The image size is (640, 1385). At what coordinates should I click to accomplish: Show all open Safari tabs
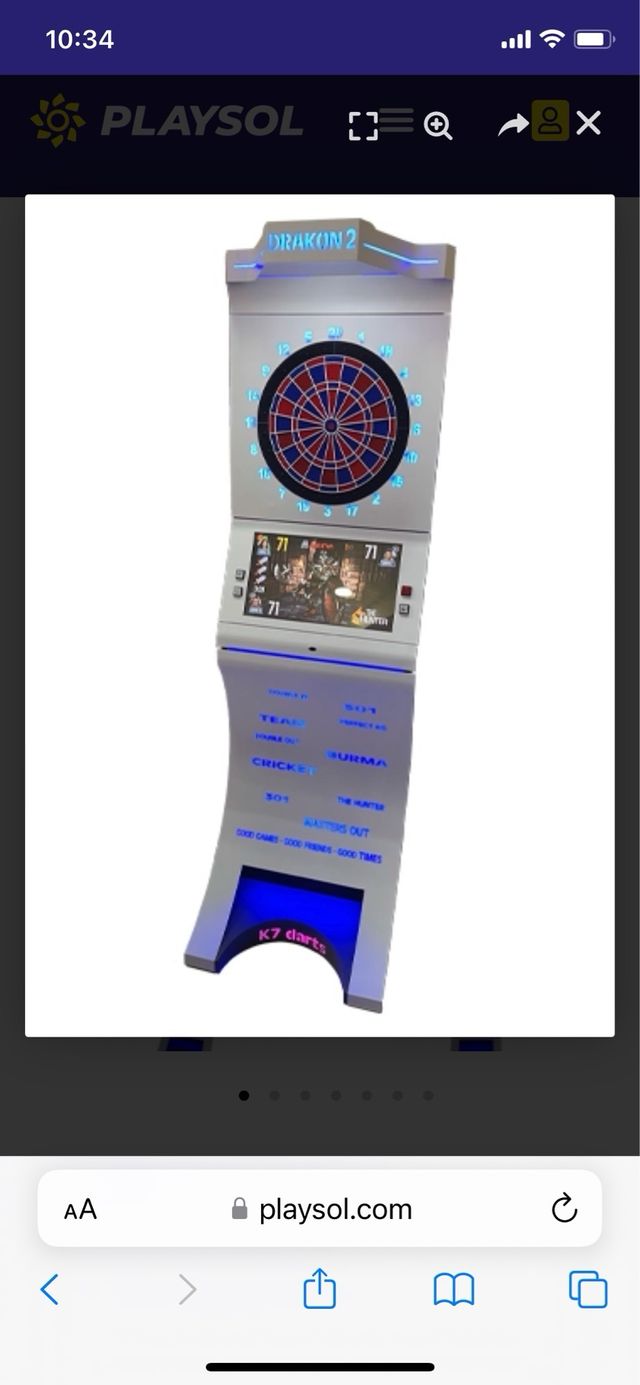(588, 1289)
